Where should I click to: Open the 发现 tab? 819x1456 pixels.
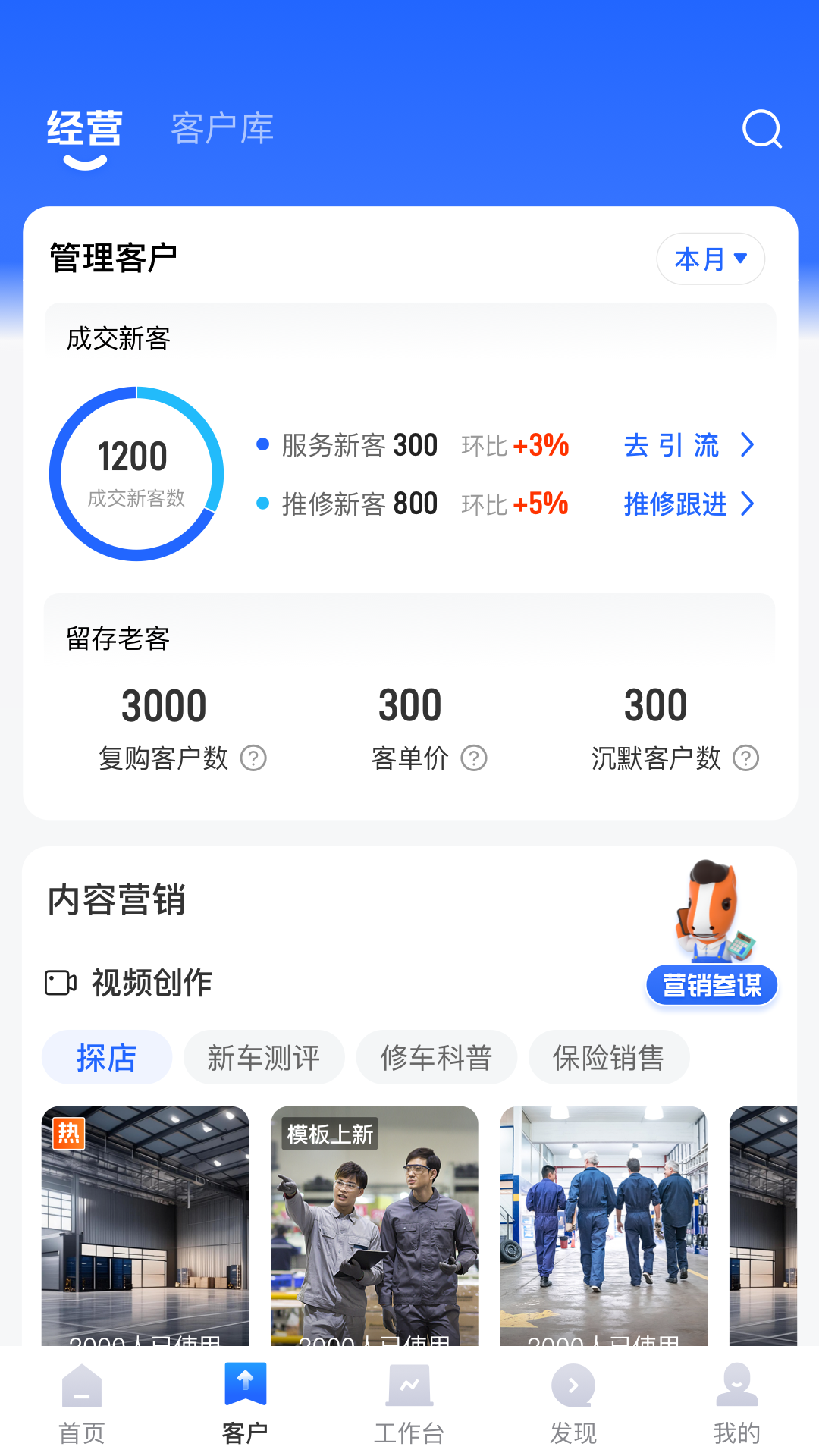click(573, 1404)
